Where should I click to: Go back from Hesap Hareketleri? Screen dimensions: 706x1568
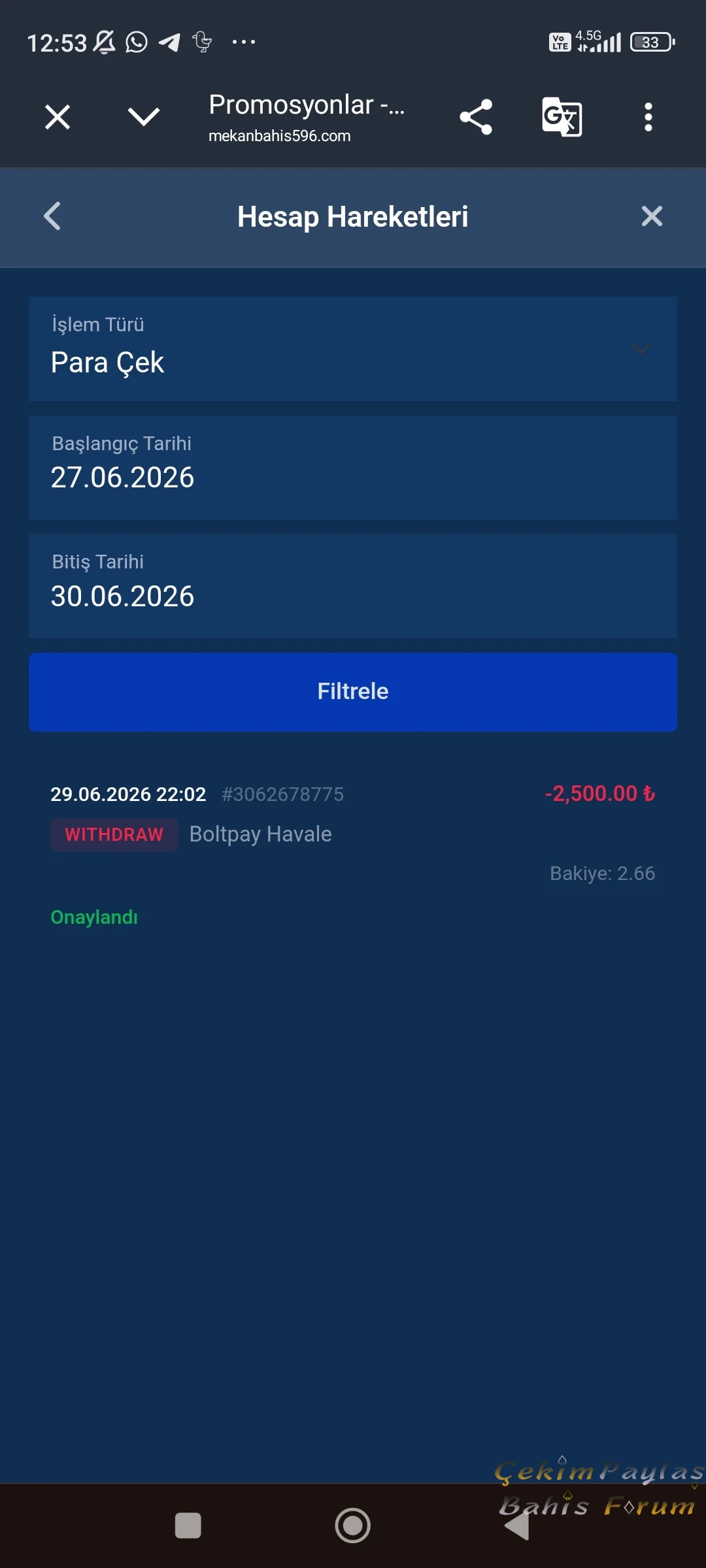click(x=52, y=216)
